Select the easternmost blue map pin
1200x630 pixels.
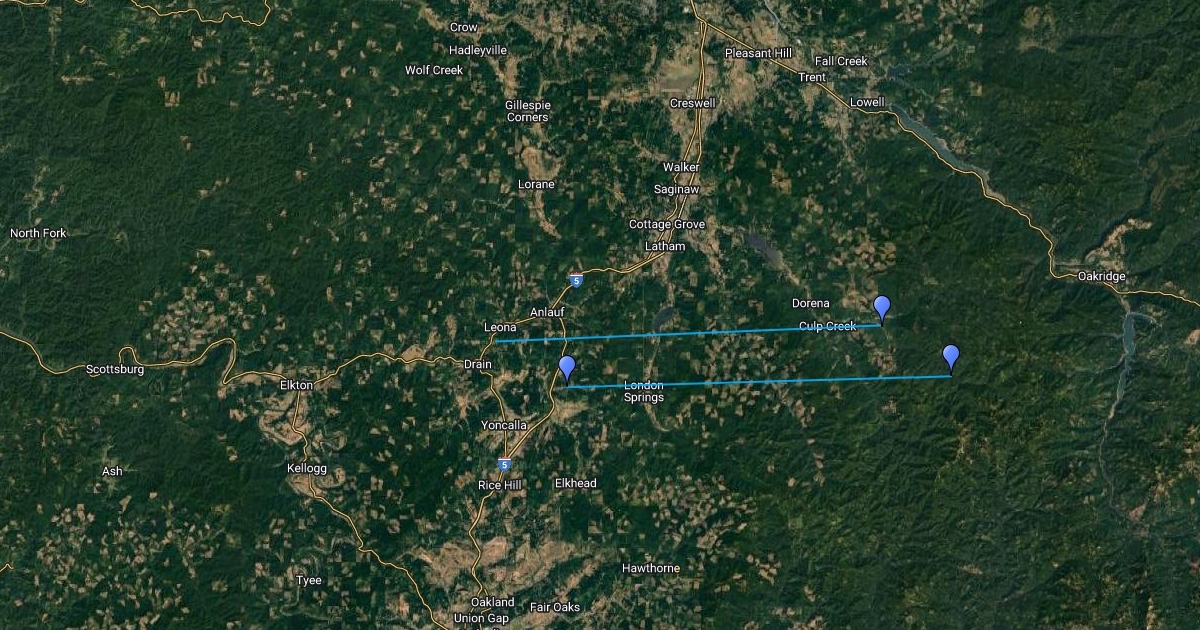click(951, 356)
